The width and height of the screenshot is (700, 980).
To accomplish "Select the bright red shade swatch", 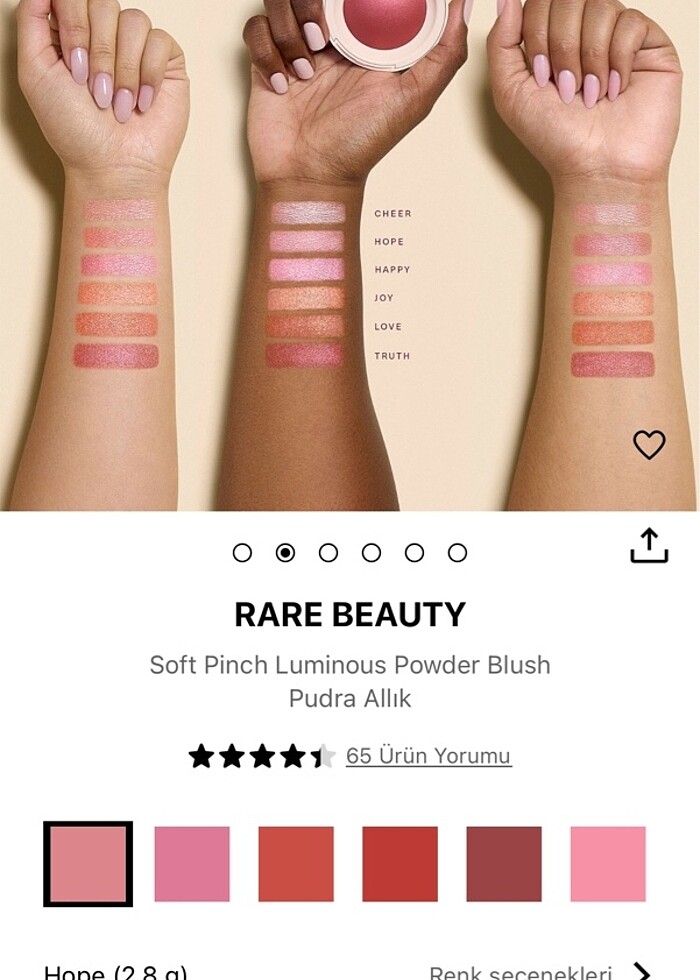I will click(400, 864).
